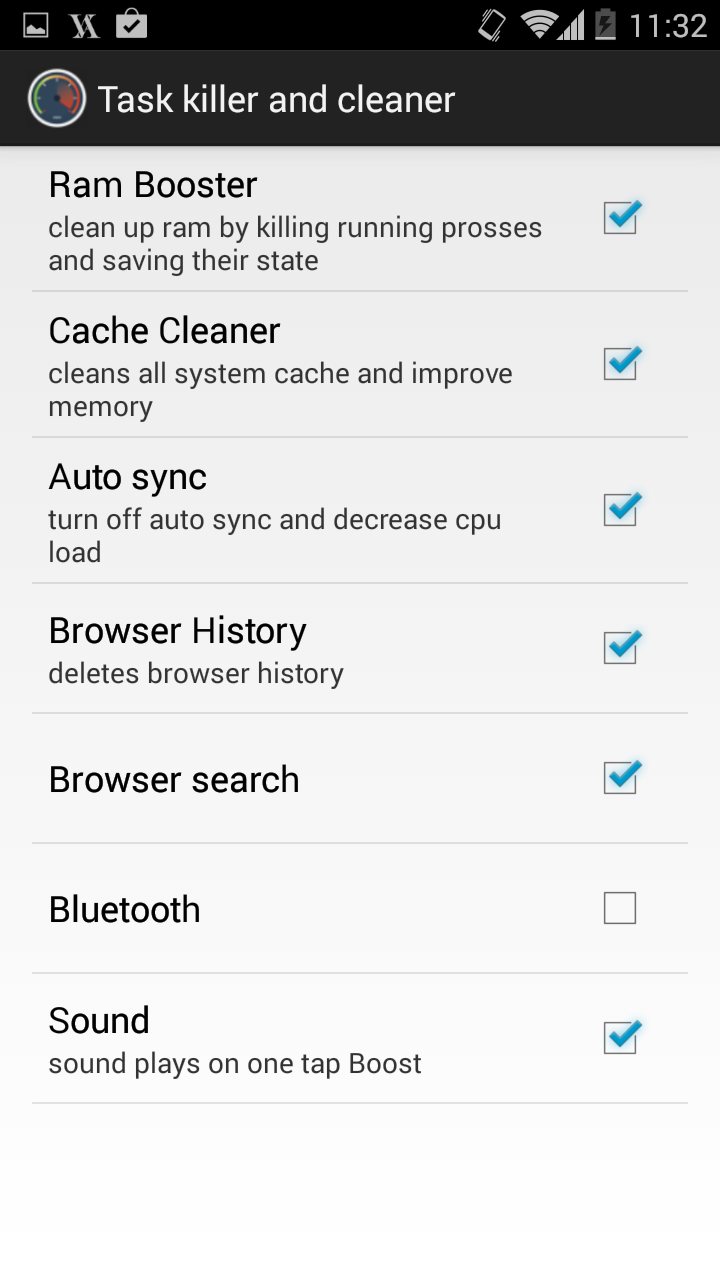Image resolution: width=720 pixels, height=1280 pixels.
Task: Toggle the Auto sync checkbox
Action: pyautogui.click(x=619, y=509)
